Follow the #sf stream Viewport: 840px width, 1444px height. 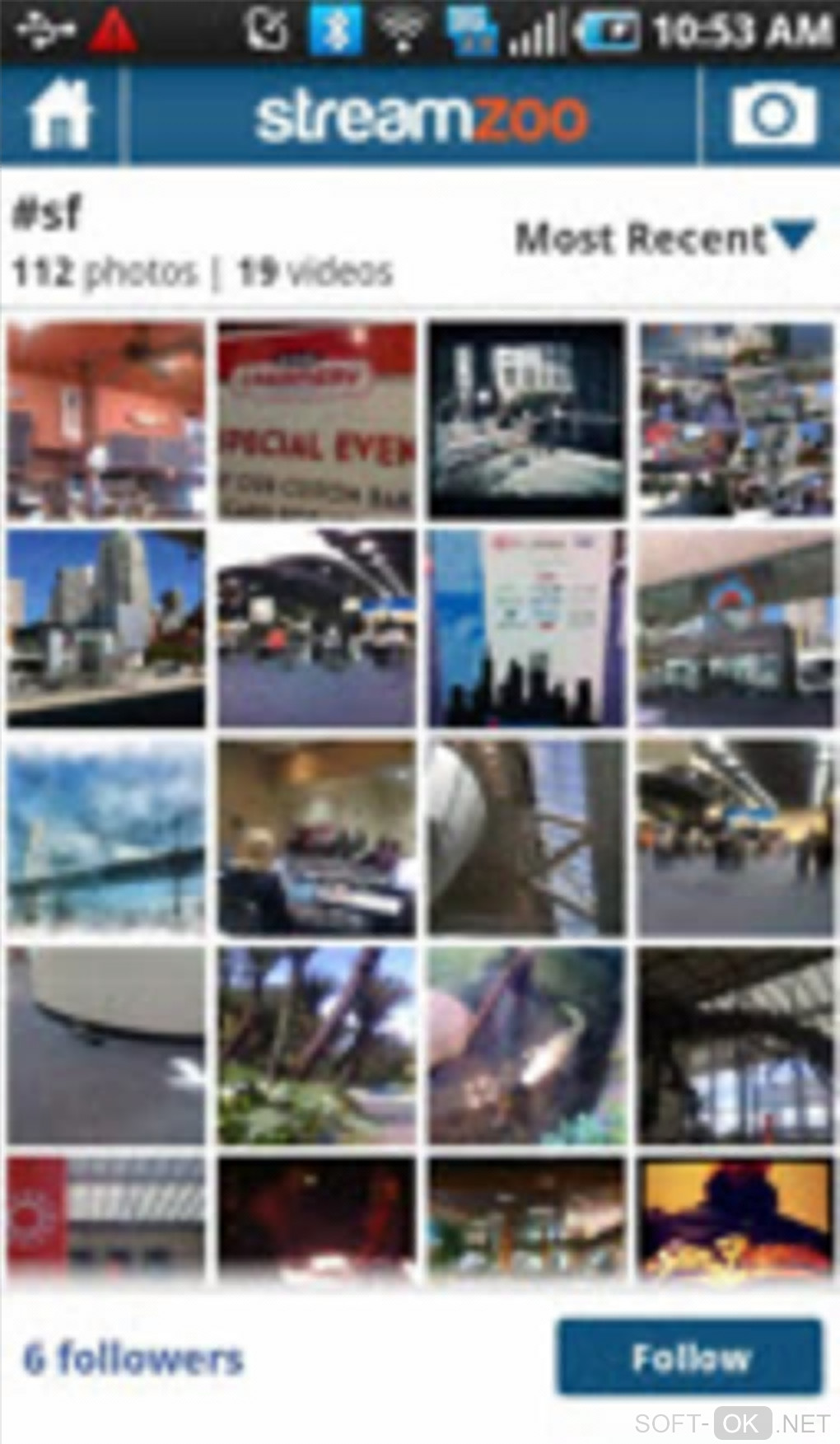coord(690,1358)
